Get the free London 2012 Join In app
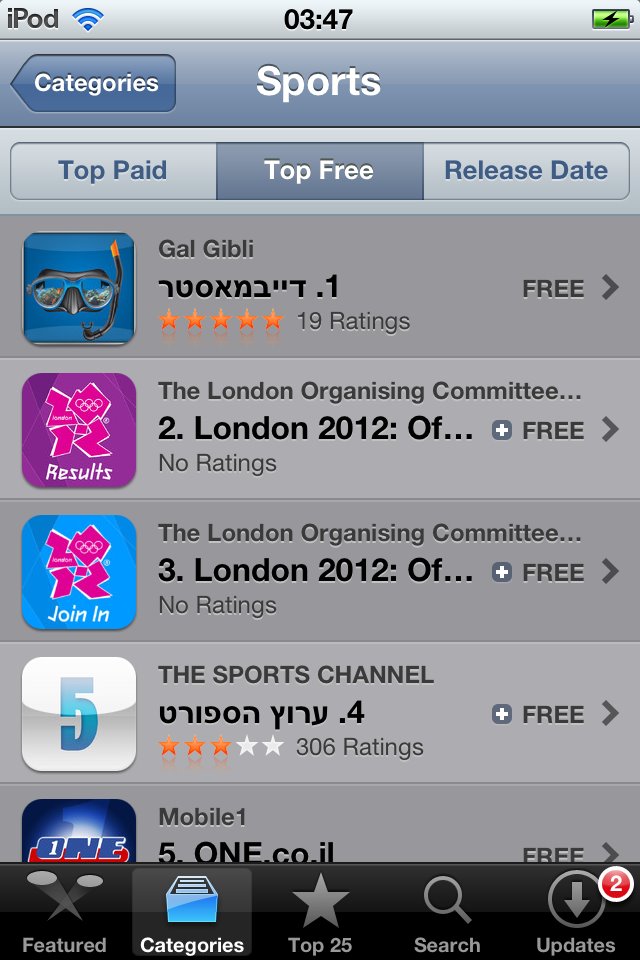Image resolution: width=640 pixels, height=960 pixels. [540, 573]
